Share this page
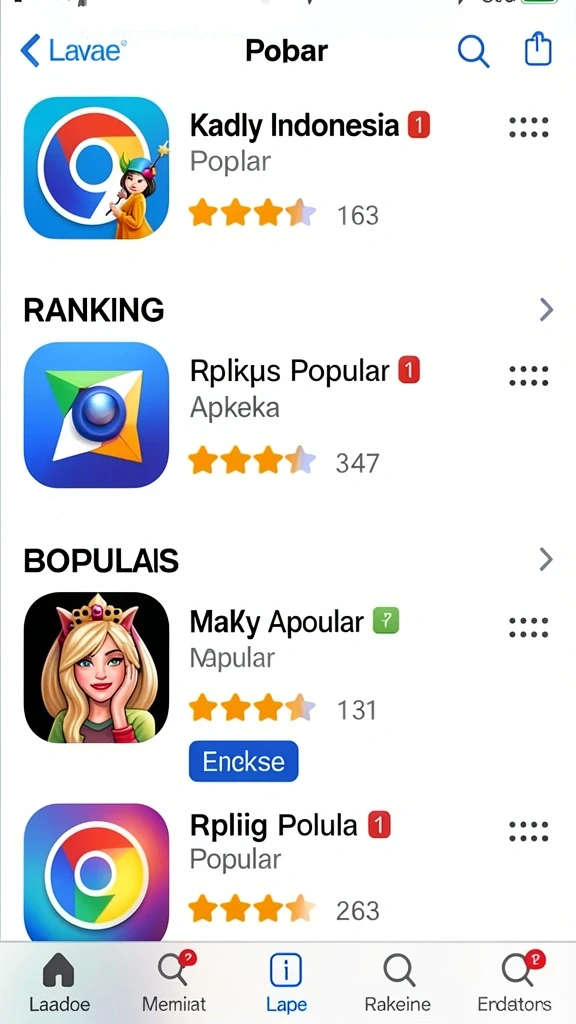 (538, 50)
